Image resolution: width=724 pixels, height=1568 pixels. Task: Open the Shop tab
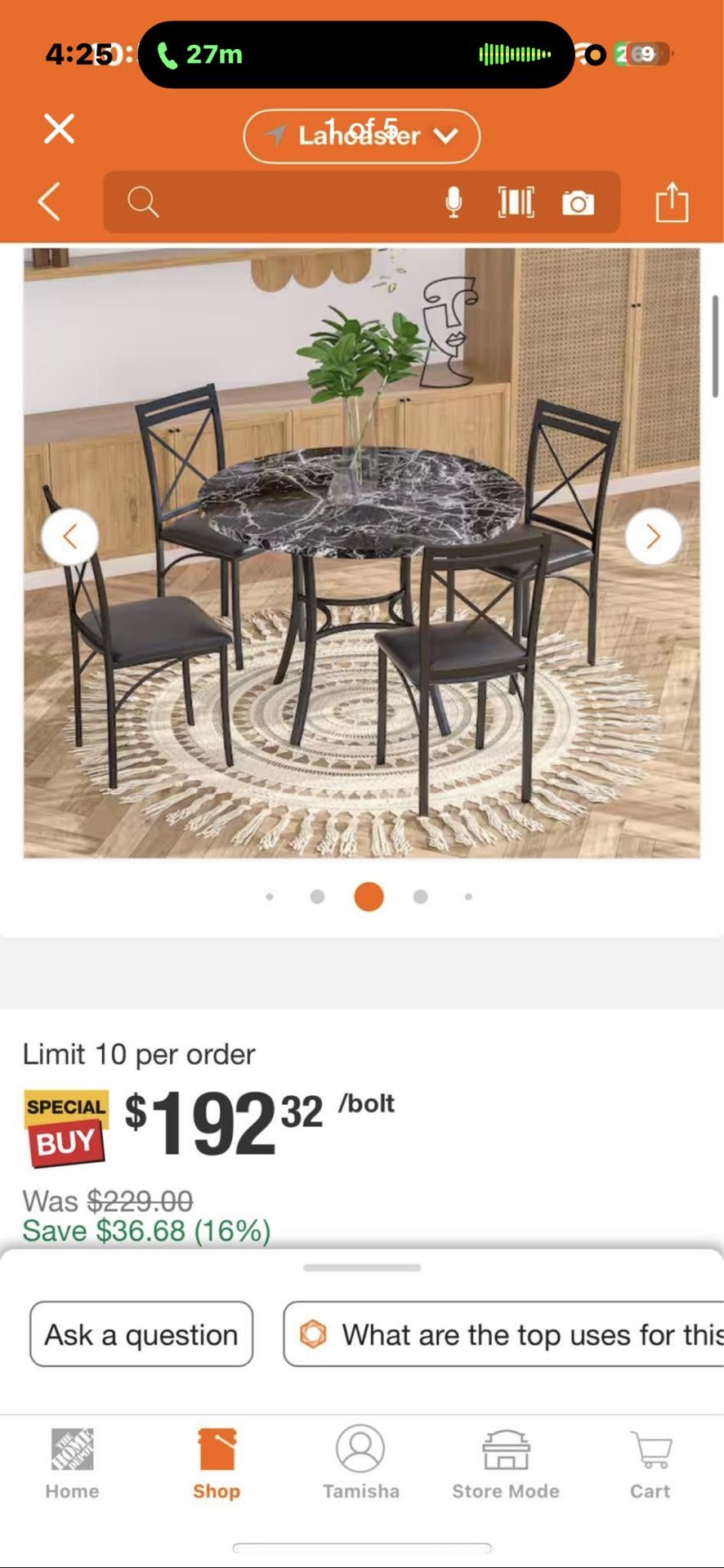[217, 1463]
